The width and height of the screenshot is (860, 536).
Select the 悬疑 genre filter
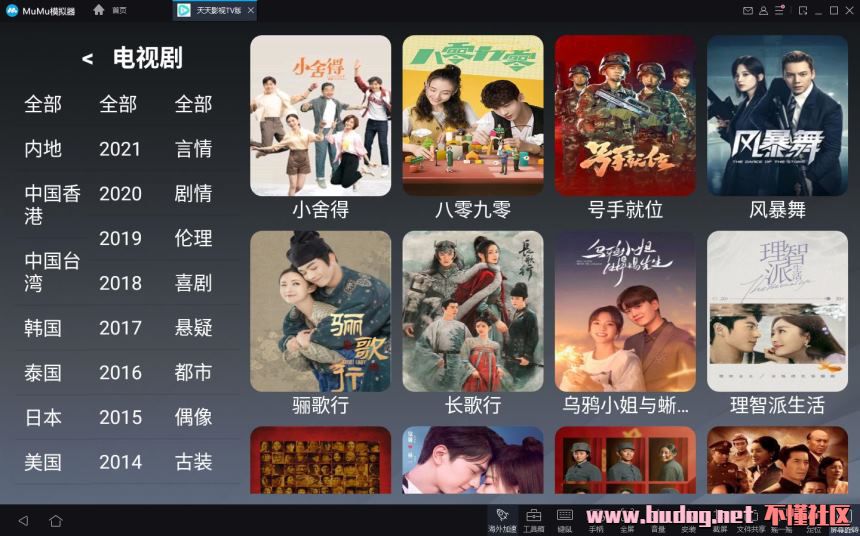point(193,328)
